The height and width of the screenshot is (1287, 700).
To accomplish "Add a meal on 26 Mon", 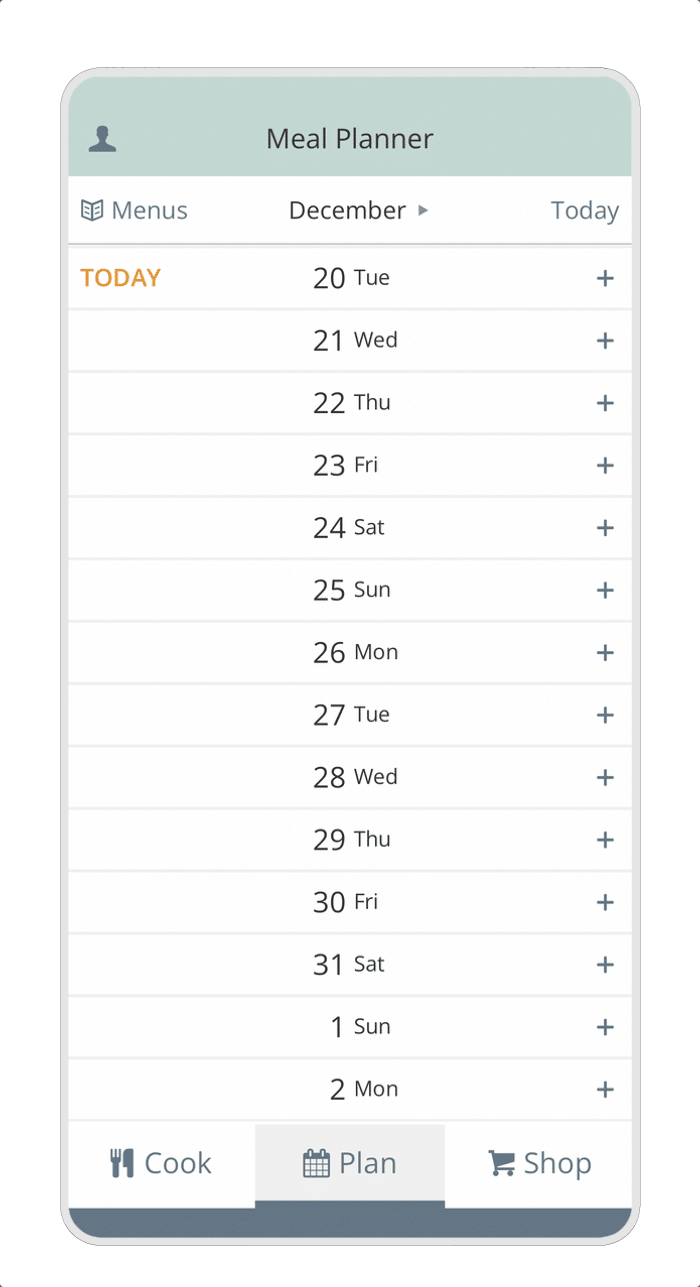I will tap(604, 652).
